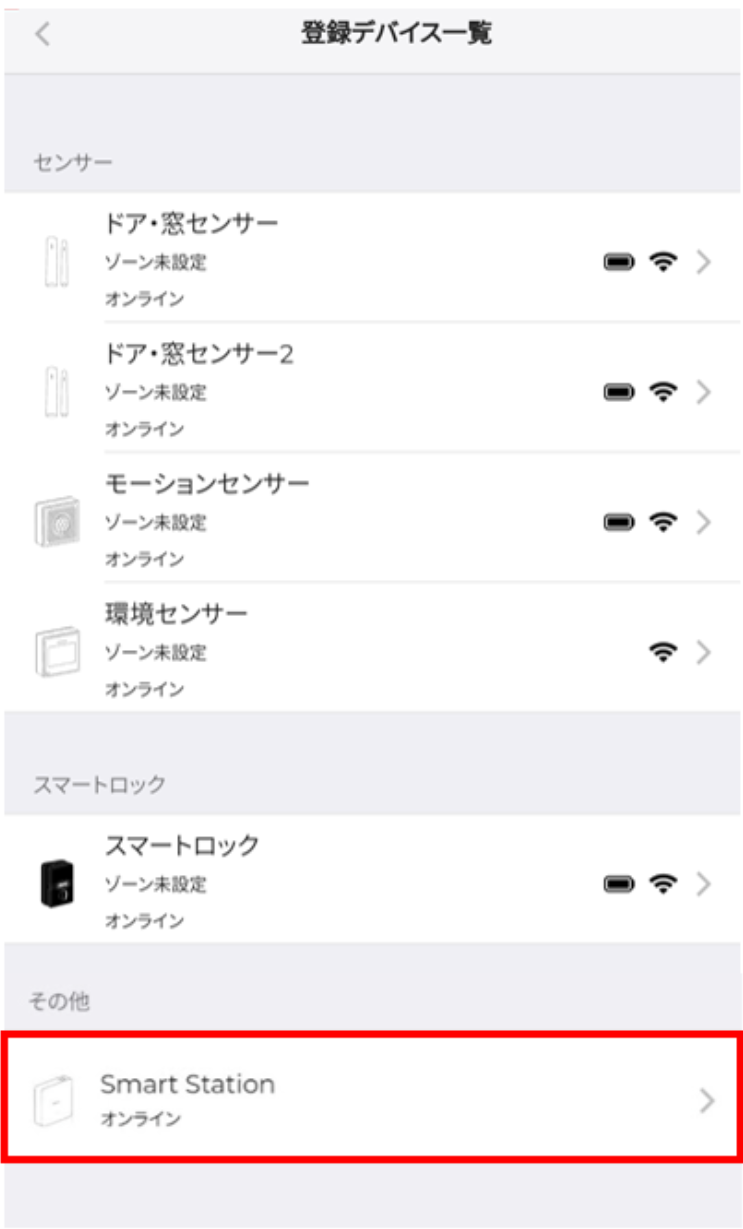
Task: Open the ドア・窓センサー device row
Action: [372, 260]
